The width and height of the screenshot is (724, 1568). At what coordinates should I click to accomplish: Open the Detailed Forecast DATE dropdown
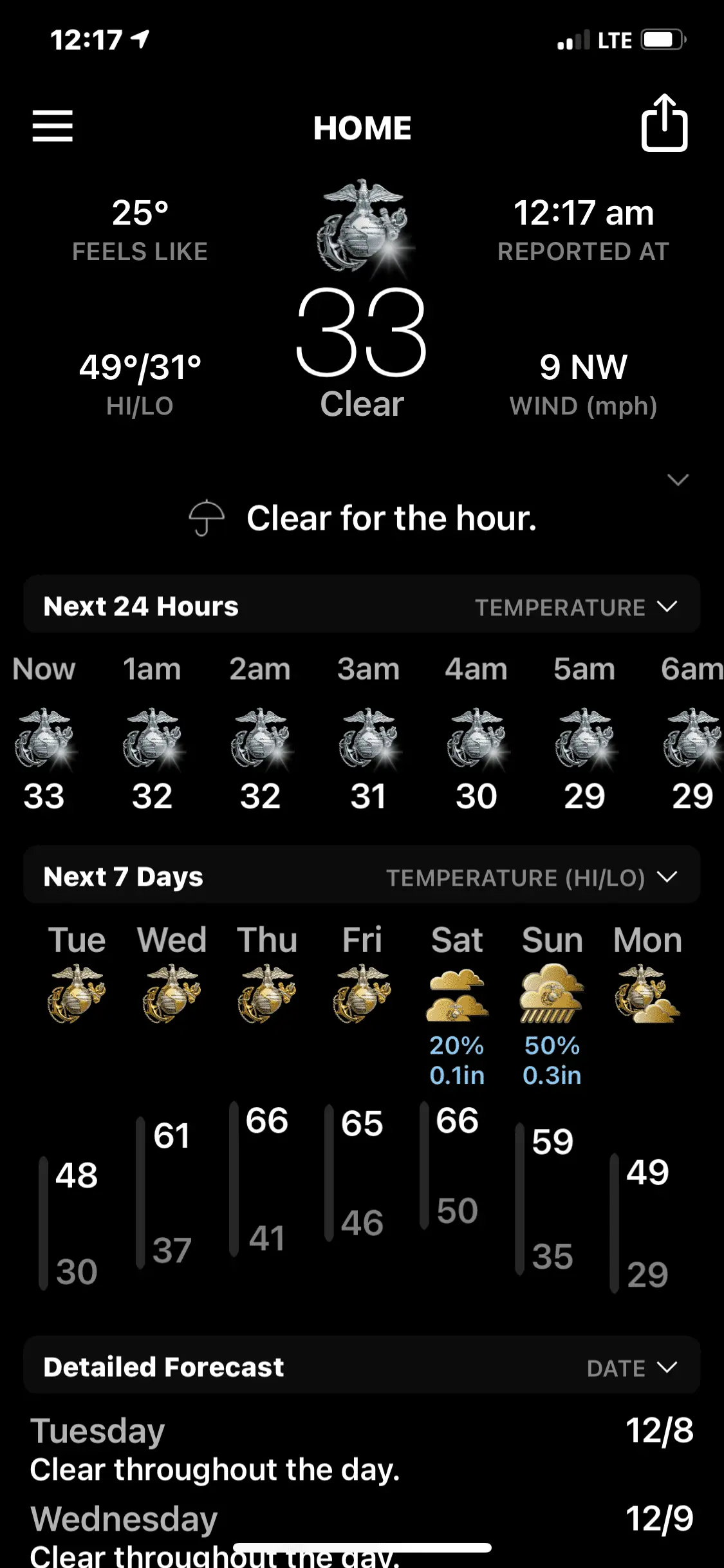point(631,1368)
